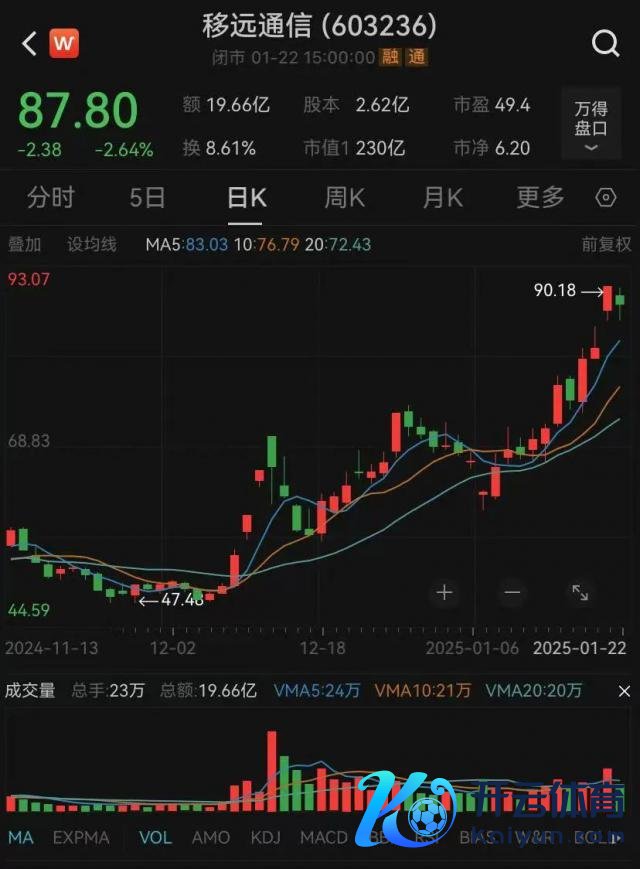Viewport: 640px width, 869px height.
Task: Change the 前复权 price adjustment mode
Action: pos(606,244)
